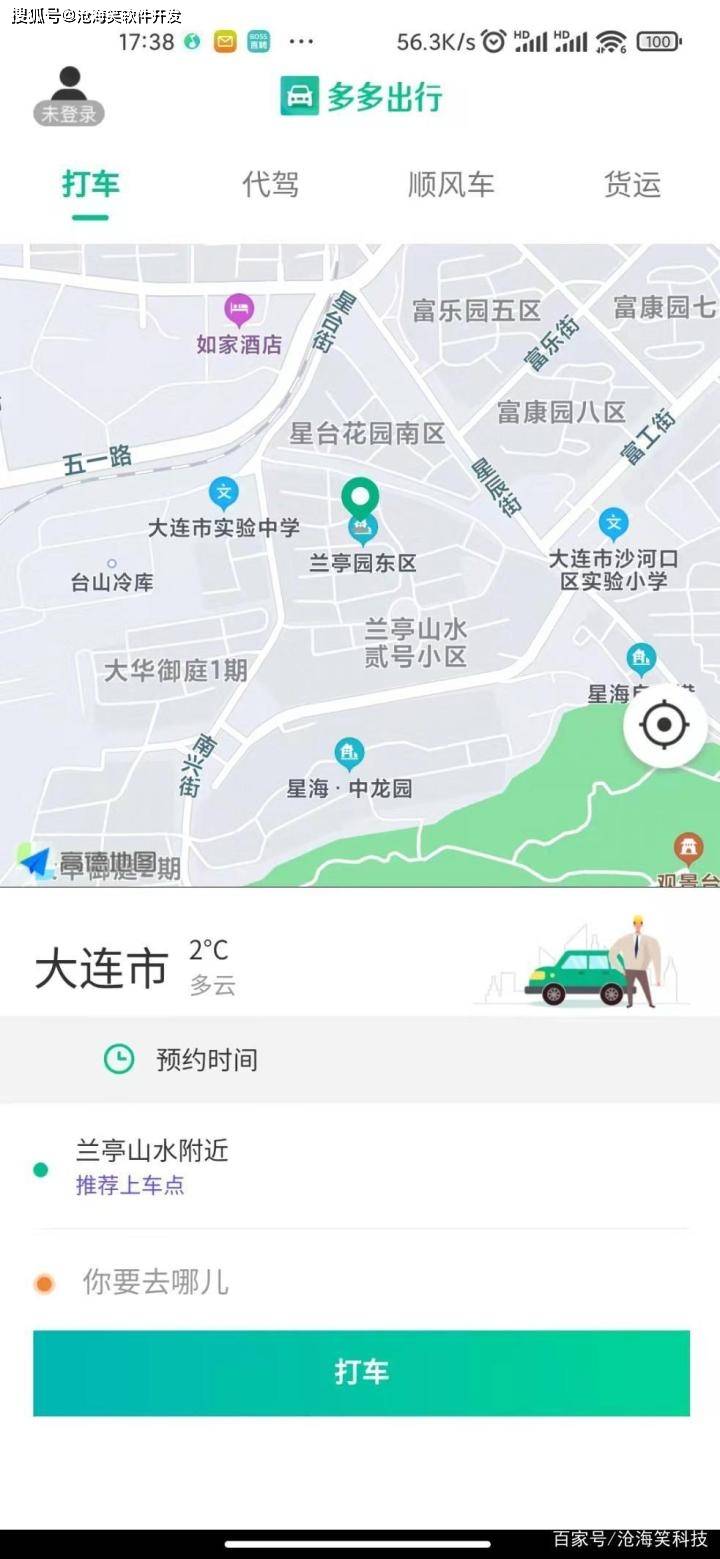Switch to the 货运 tab

pos(632,185)
